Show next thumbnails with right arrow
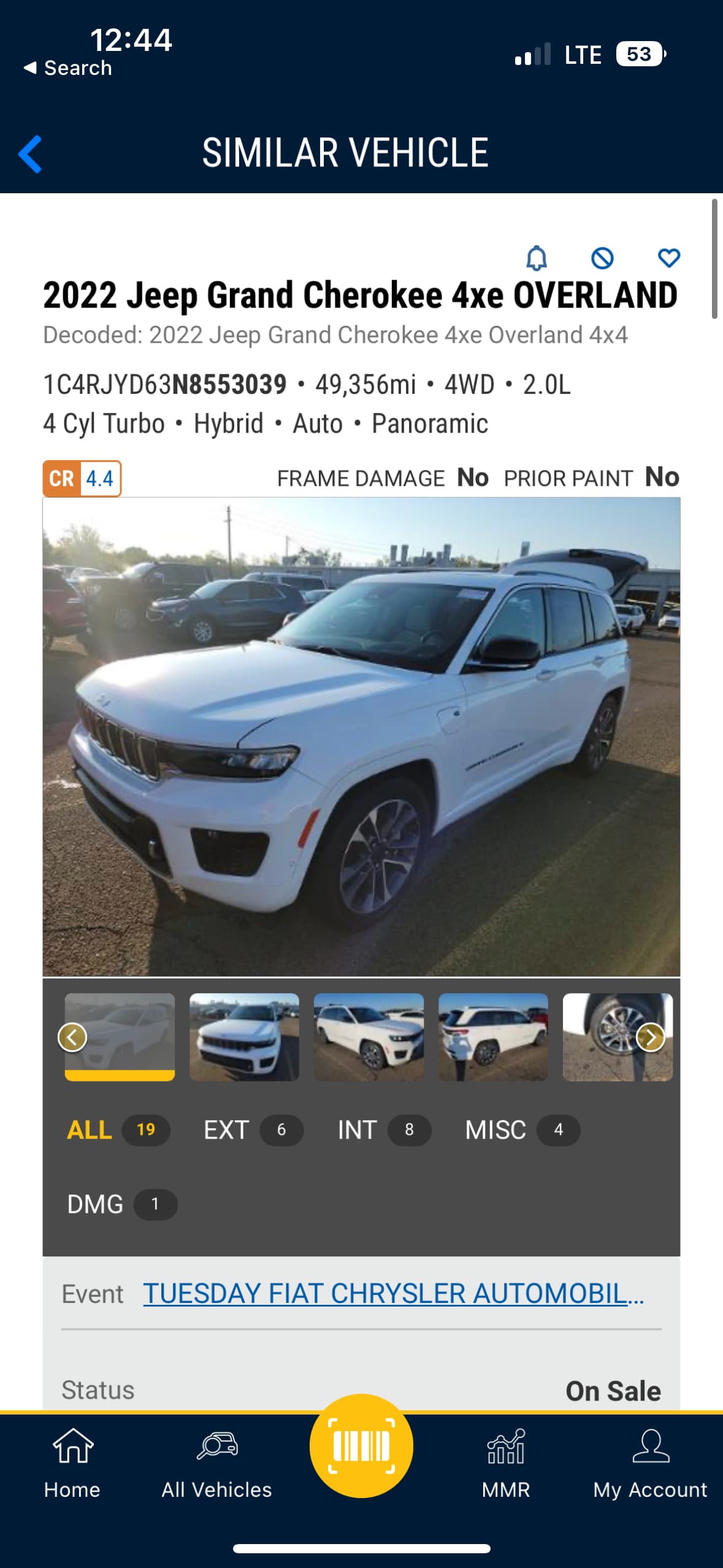This screenshot has width=723, height=1568. click(651, 1037)
